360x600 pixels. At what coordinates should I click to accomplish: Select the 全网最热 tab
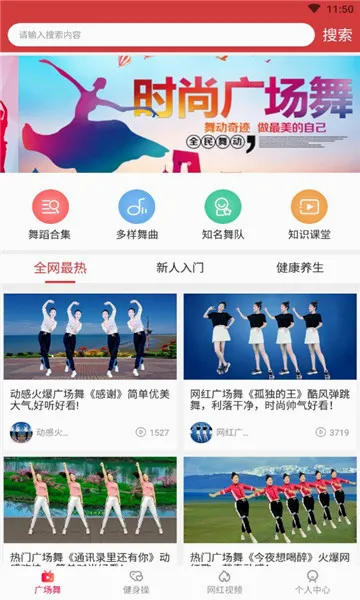(x=60, y=268)
